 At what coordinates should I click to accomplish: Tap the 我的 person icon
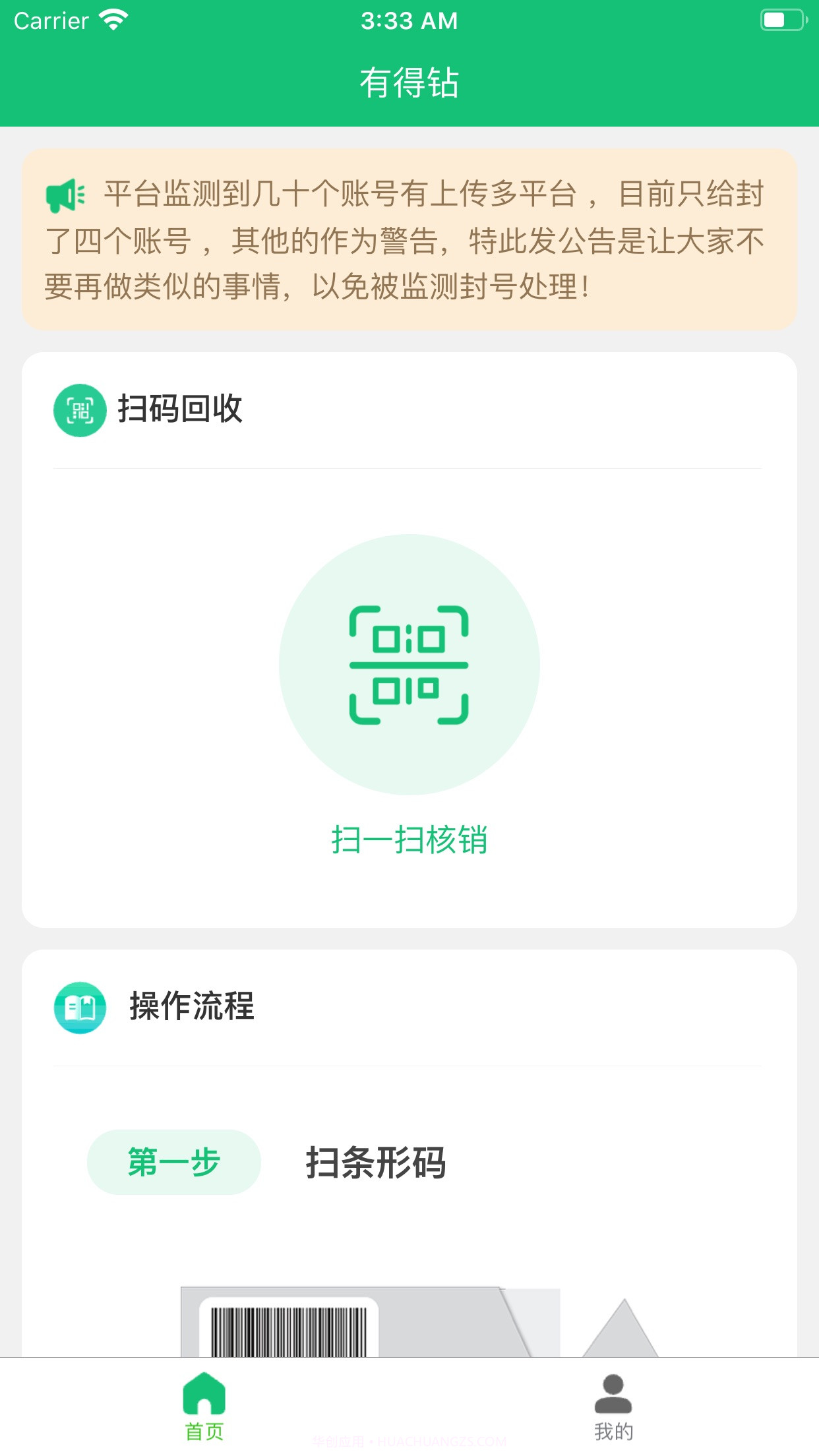click(613, 1390)
